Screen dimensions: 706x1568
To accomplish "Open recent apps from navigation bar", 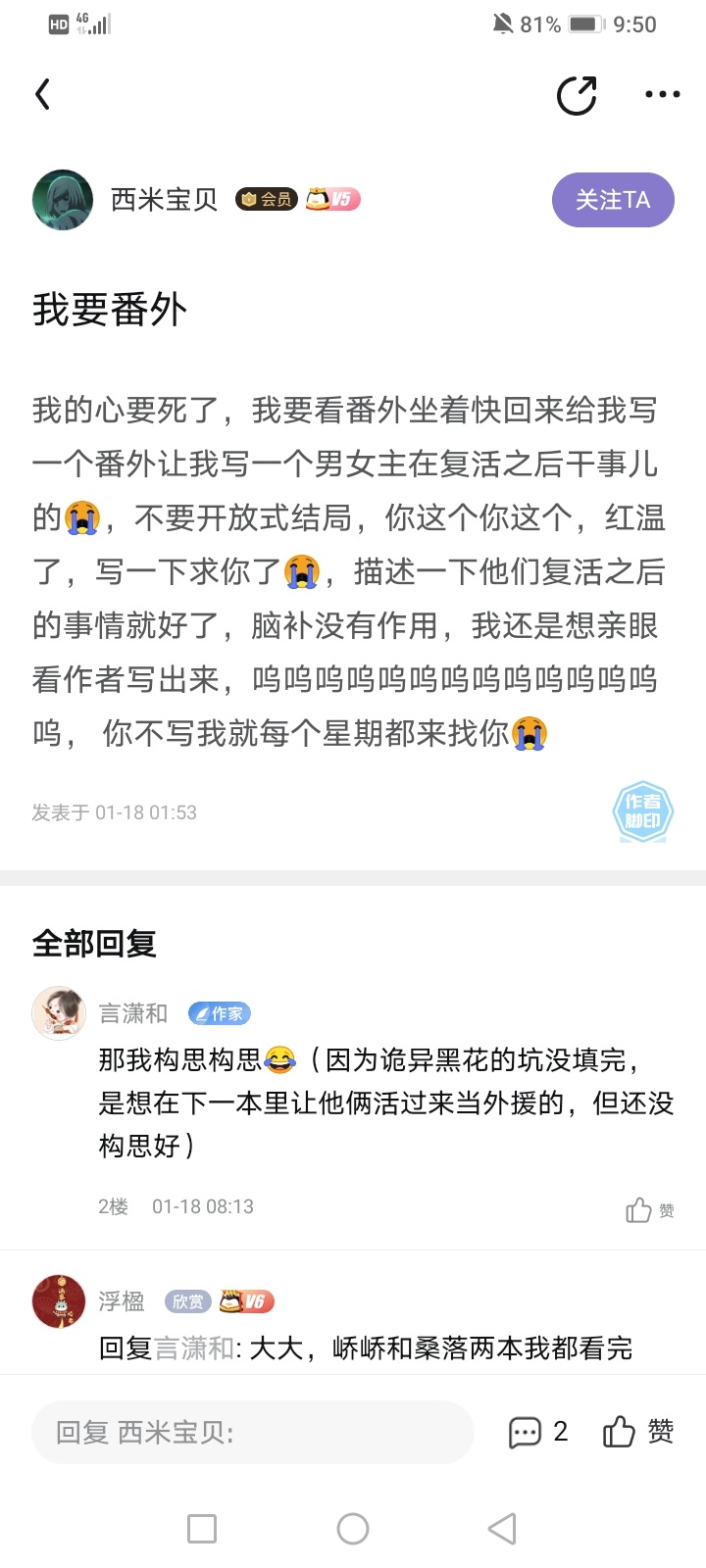I will (x=202, y=1529).
